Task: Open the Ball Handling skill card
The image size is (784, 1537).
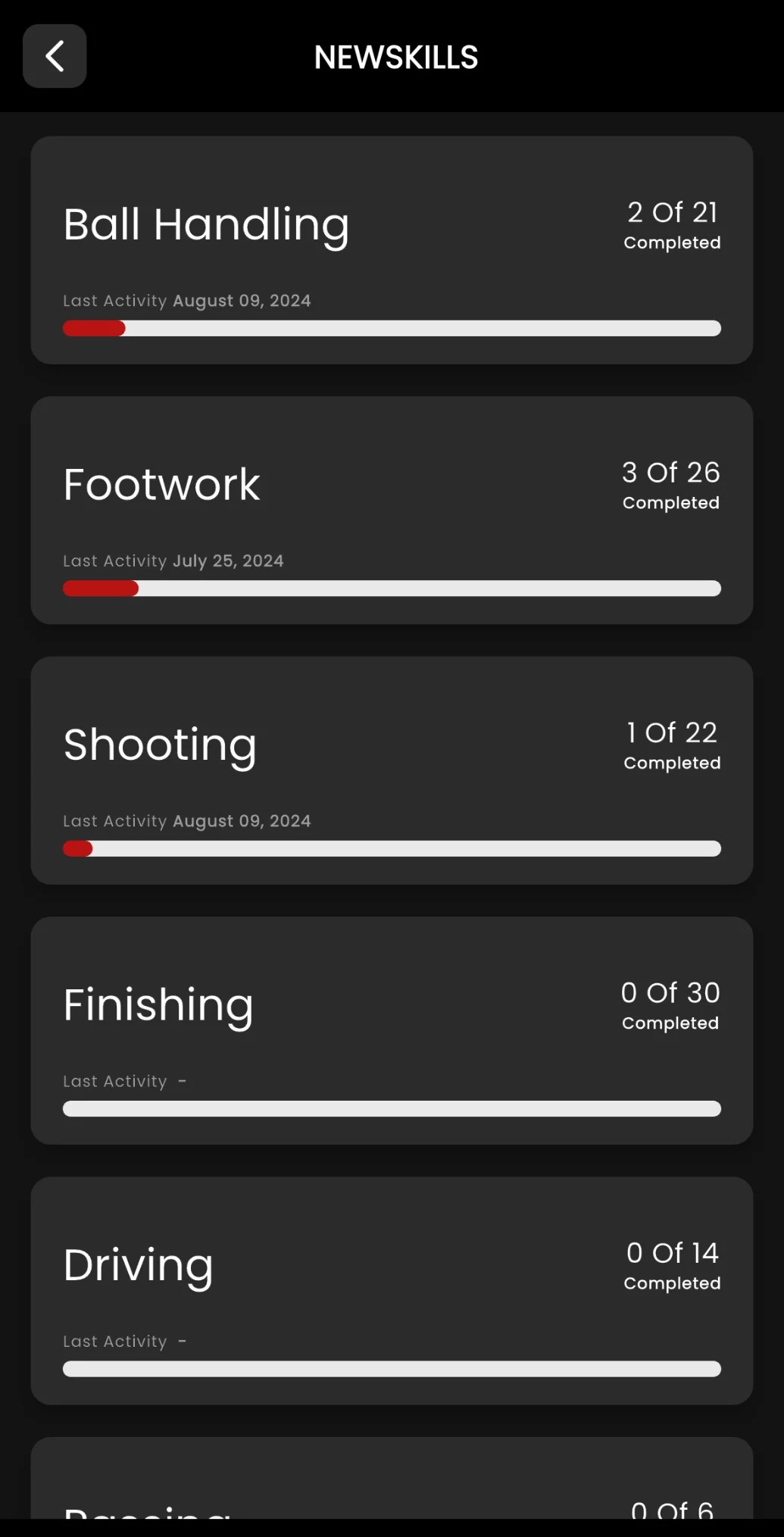Action: click(x=392, y=250)
